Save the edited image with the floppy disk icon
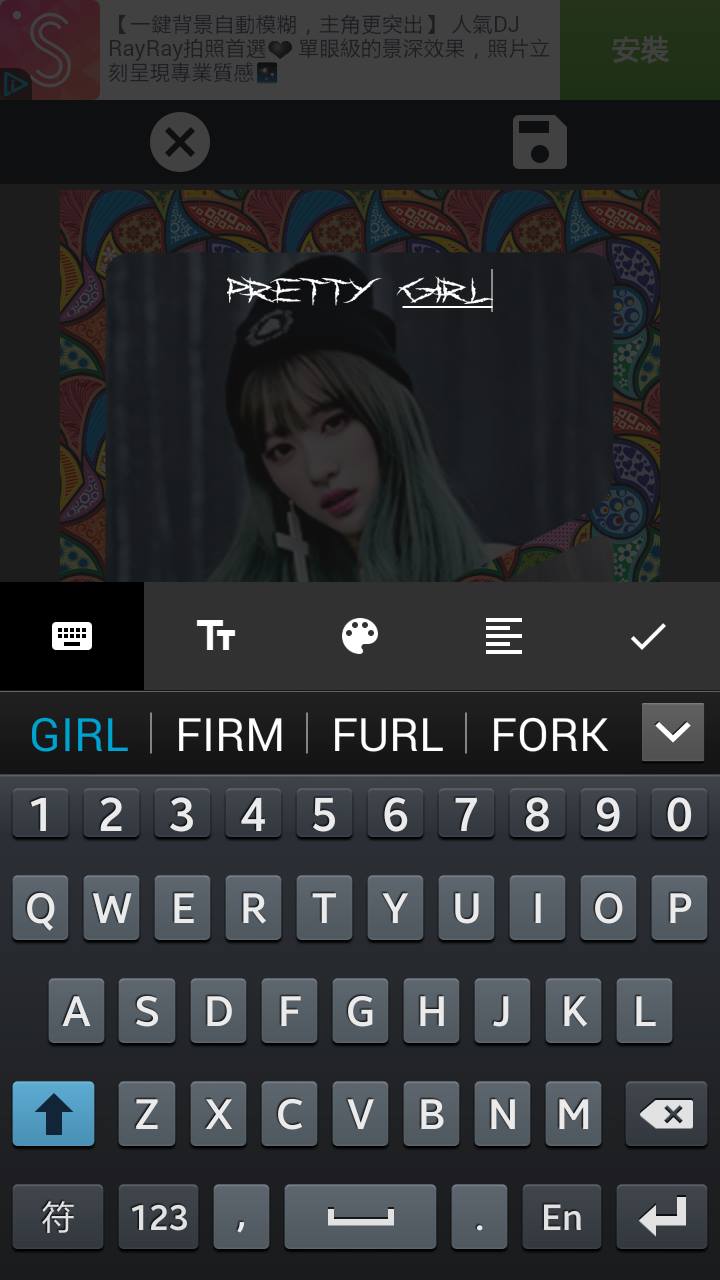The image size is (720, 1280). click(540, 142)
